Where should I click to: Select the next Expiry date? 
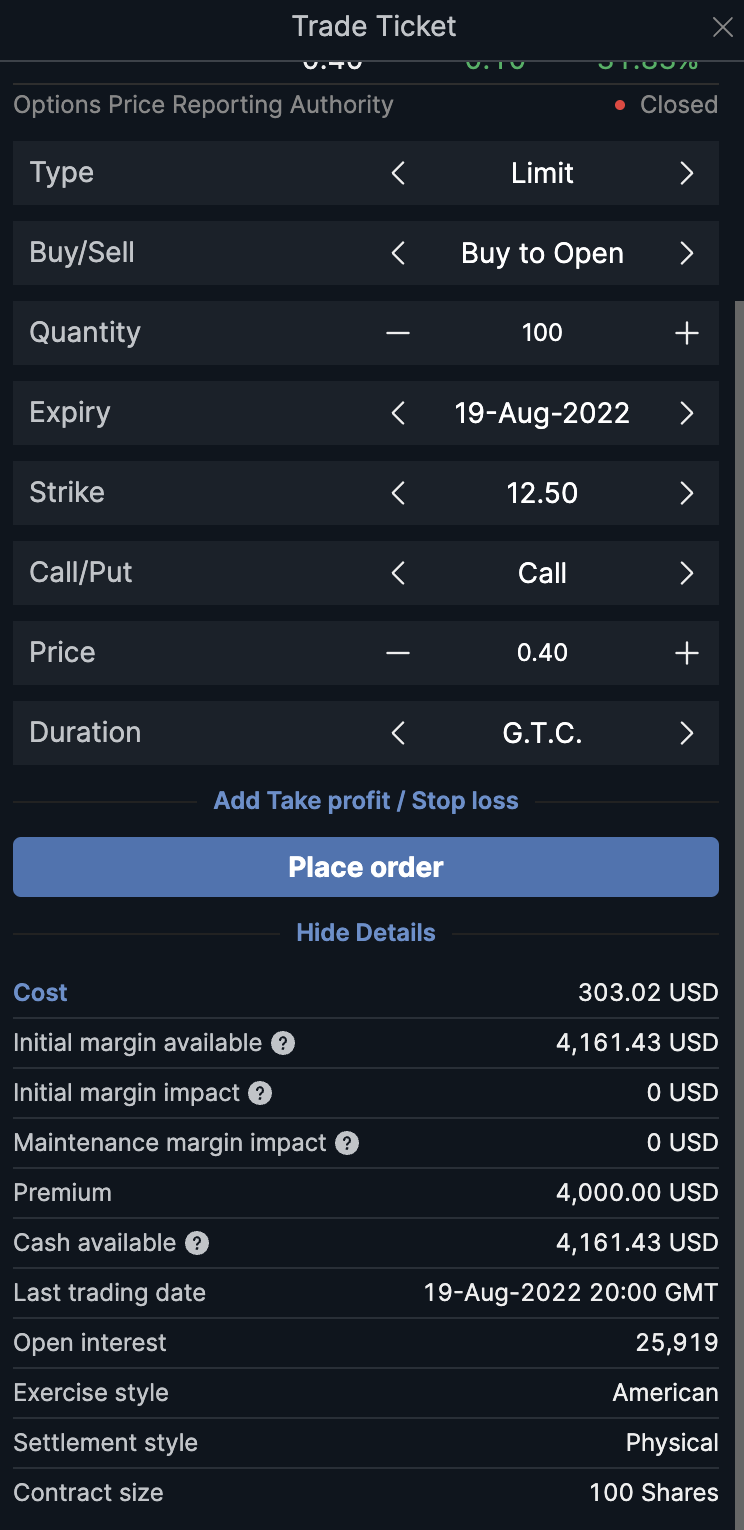tap(687, 412)
